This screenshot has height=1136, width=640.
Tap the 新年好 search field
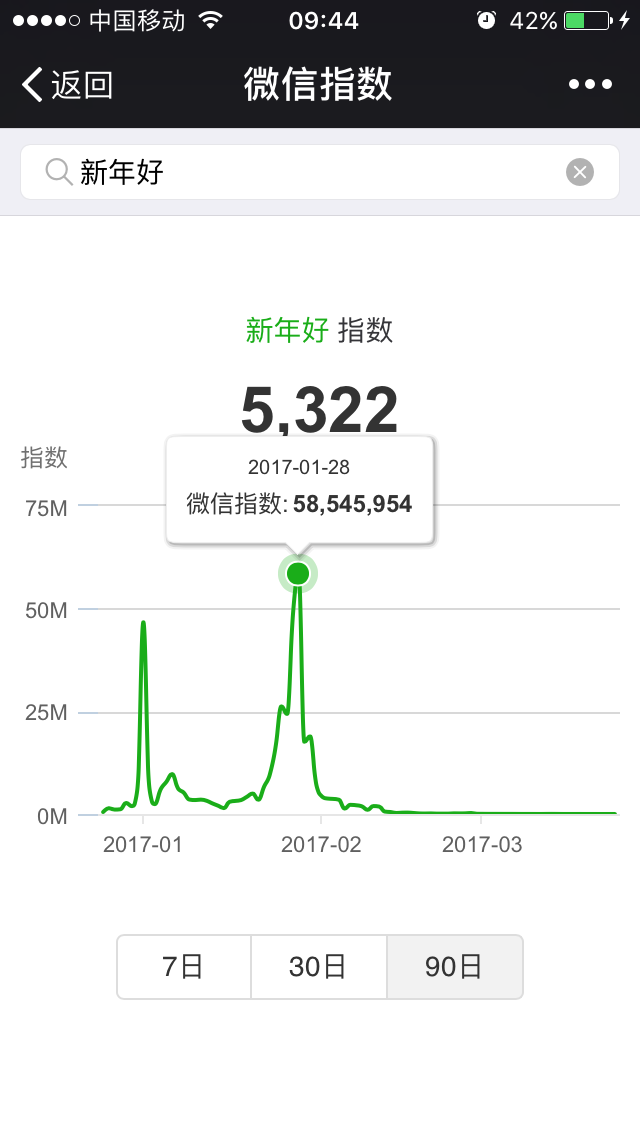point(320,172)
